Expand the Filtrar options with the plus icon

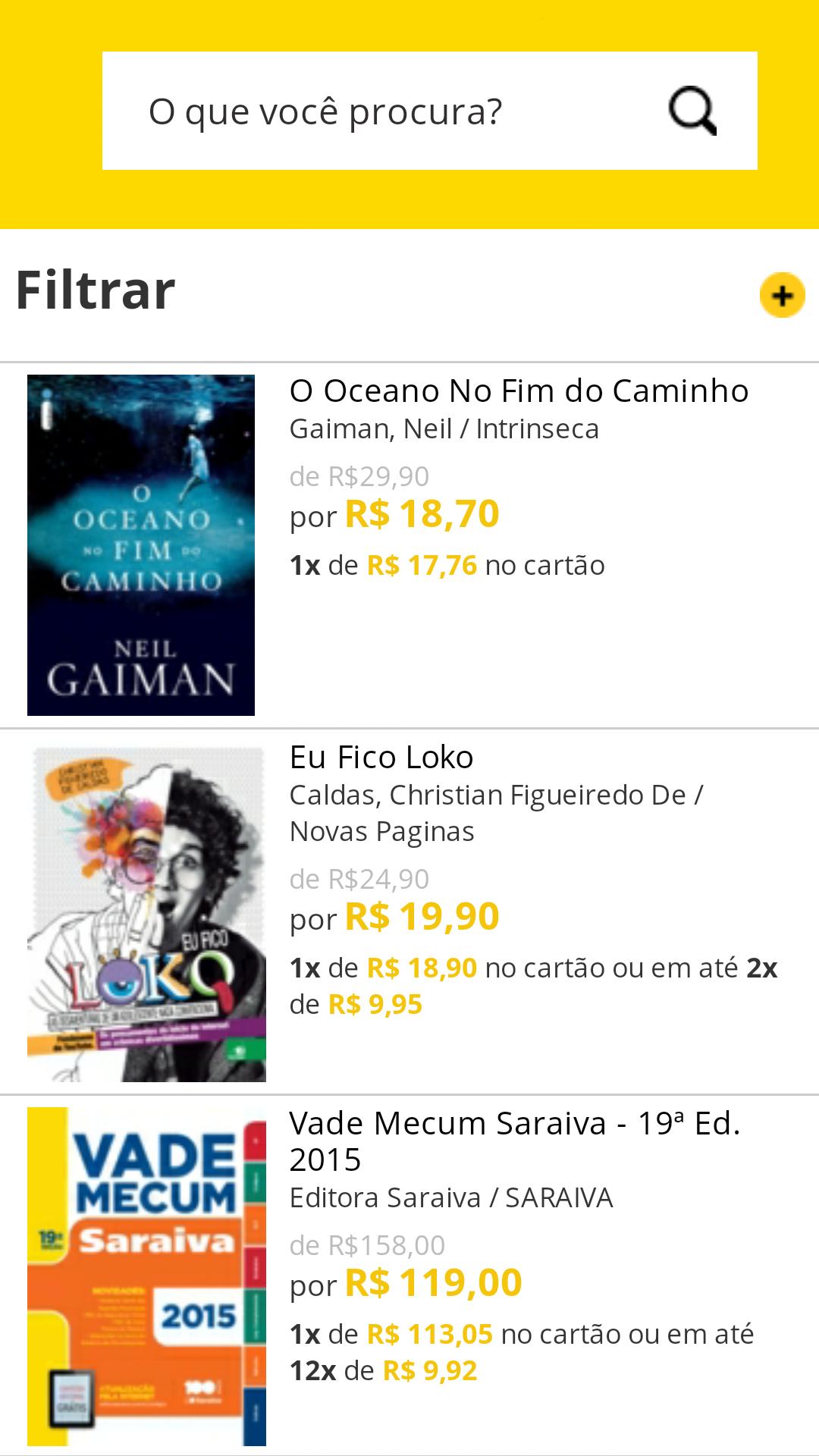click(x=780, y=297)
